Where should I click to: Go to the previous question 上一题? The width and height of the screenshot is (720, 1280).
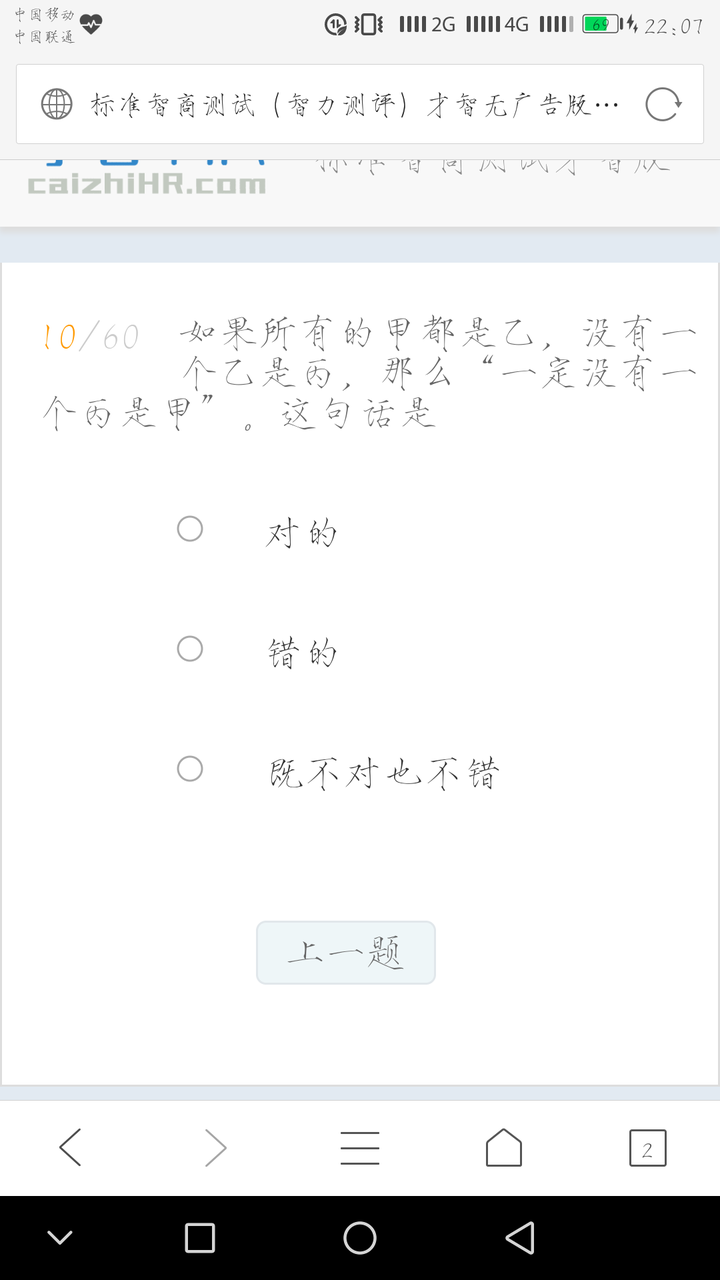coord(346,953)
